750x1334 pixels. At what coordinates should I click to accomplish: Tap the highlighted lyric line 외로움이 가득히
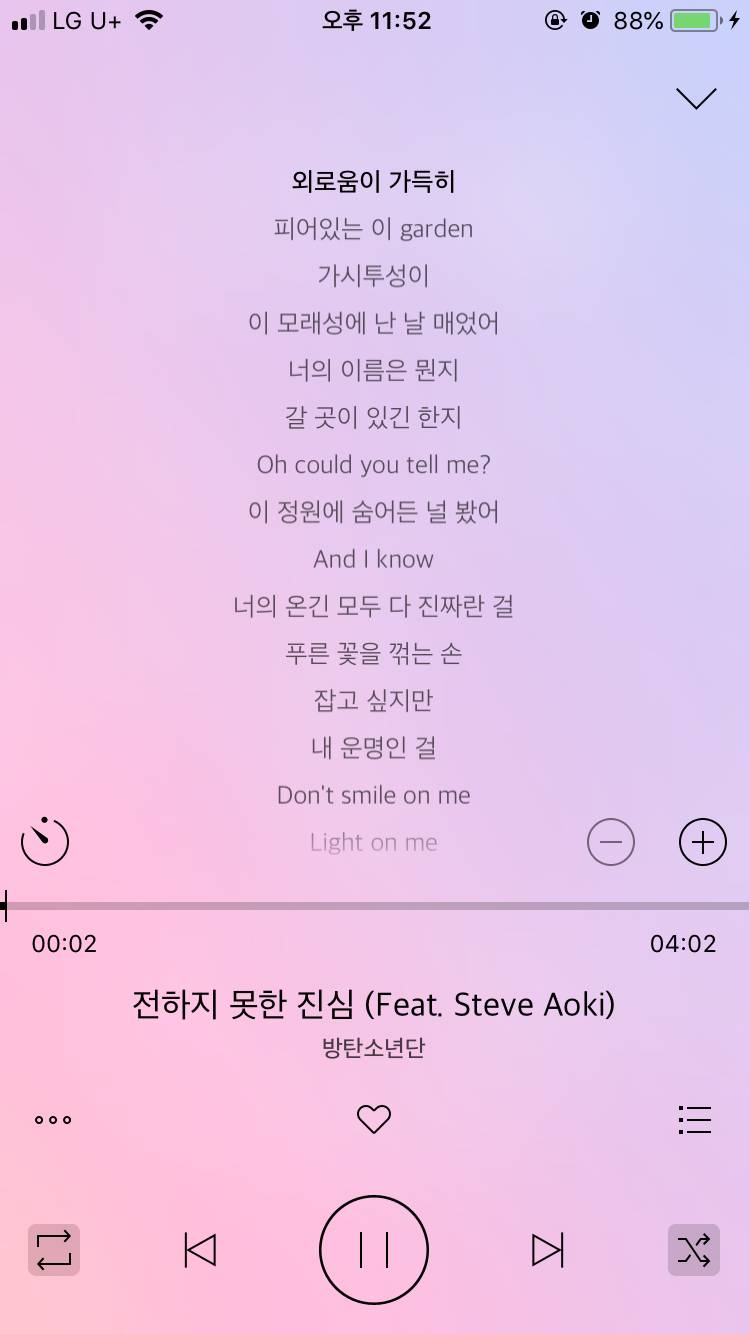pyautogui.click(x=373, y=181)
